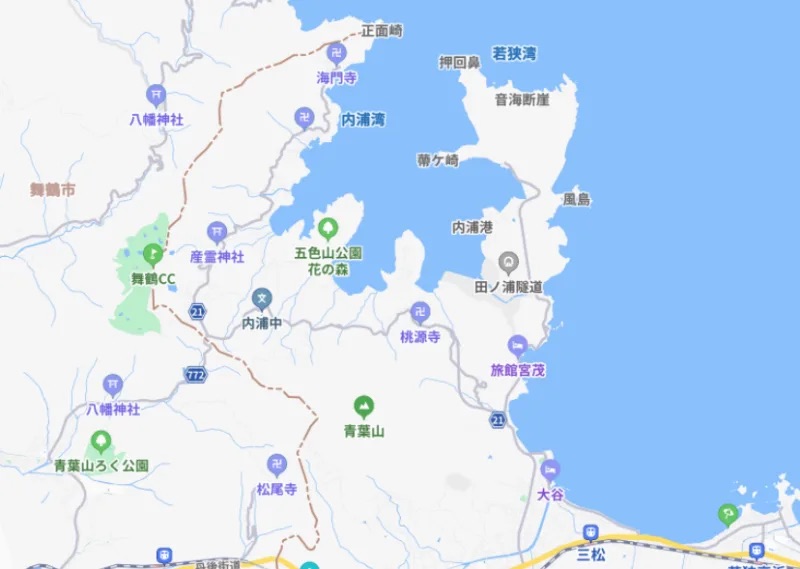Tap the 産霊神社 shrine marker
Viewport: 800px width, 569px height.
pyautogui.click(x=217, y=233)
